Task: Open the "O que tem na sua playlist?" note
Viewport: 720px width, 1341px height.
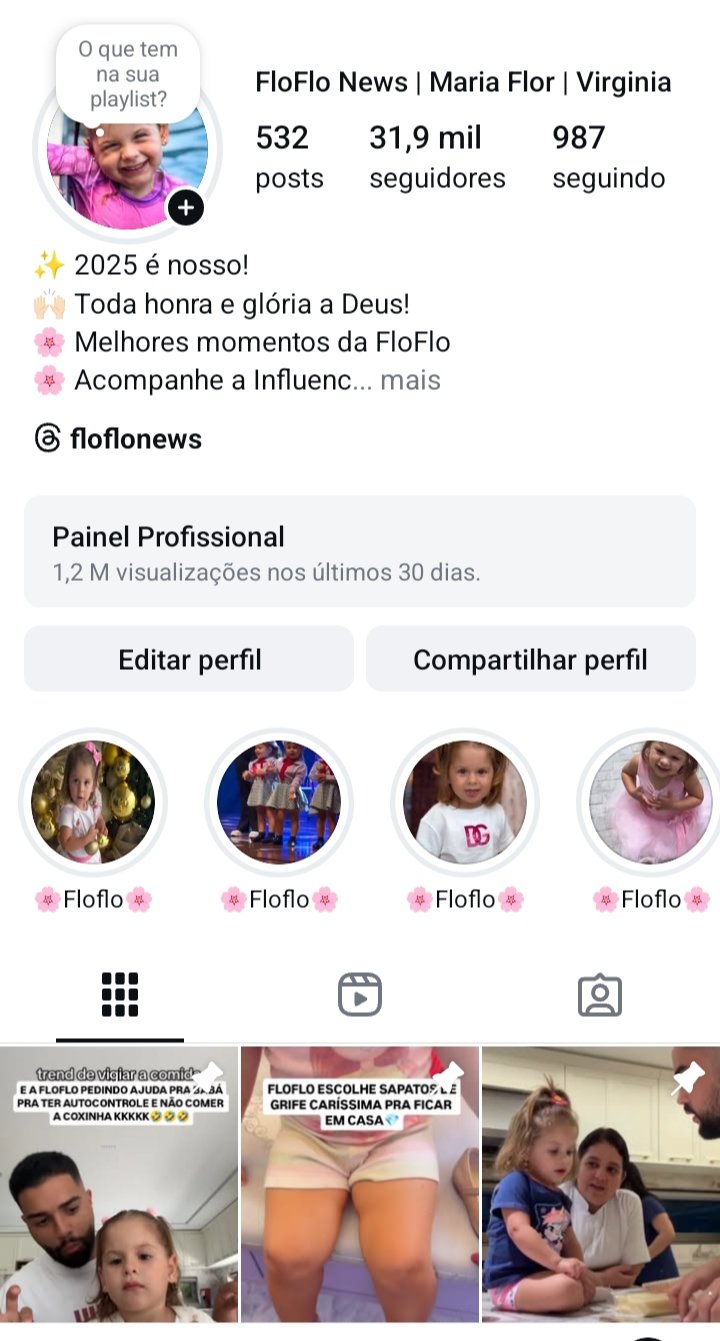Action: 128,75
